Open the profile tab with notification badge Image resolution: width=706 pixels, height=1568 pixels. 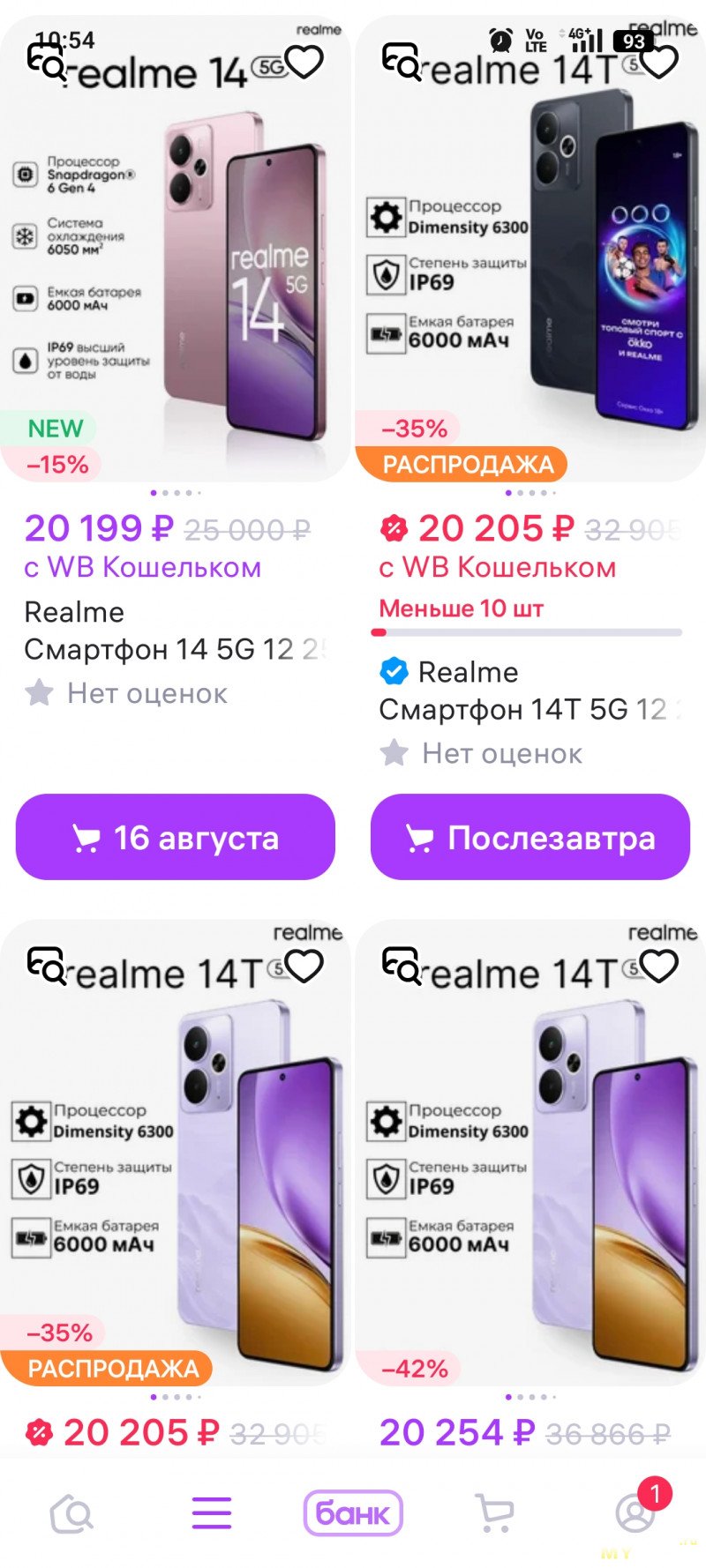point(635,1514)
